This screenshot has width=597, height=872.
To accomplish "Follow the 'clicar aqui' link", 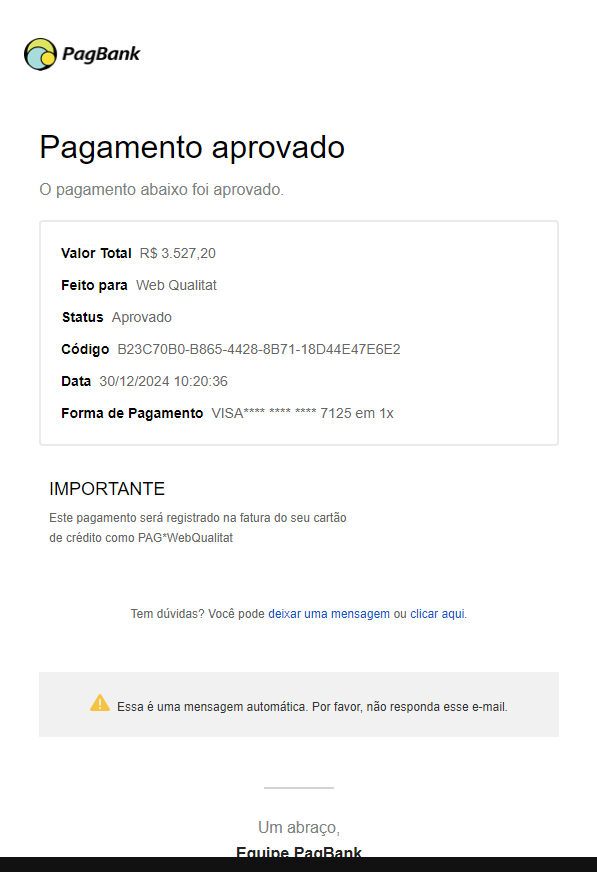I will tap(437, 614).
